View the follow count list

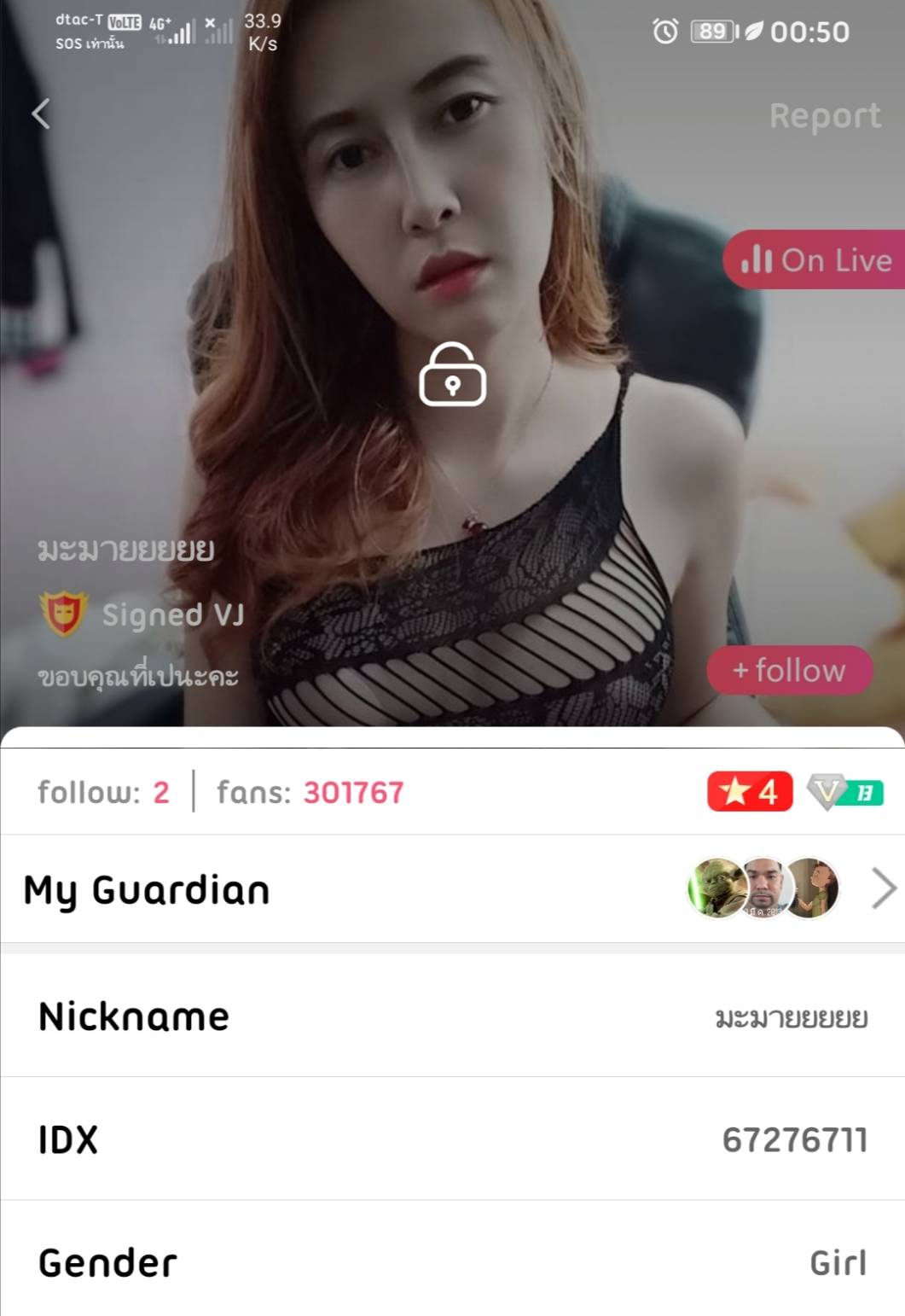point(103,792)
